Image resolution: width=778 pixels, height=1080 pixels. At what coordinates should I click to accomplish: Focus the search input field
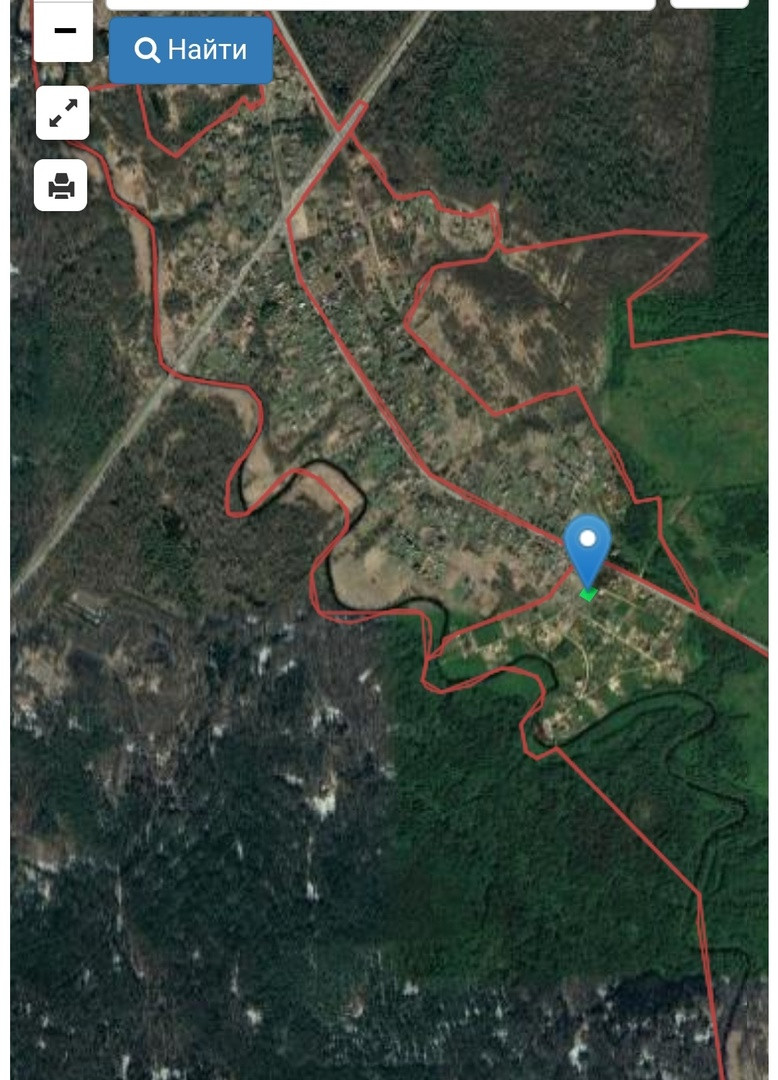pos(380,4)
